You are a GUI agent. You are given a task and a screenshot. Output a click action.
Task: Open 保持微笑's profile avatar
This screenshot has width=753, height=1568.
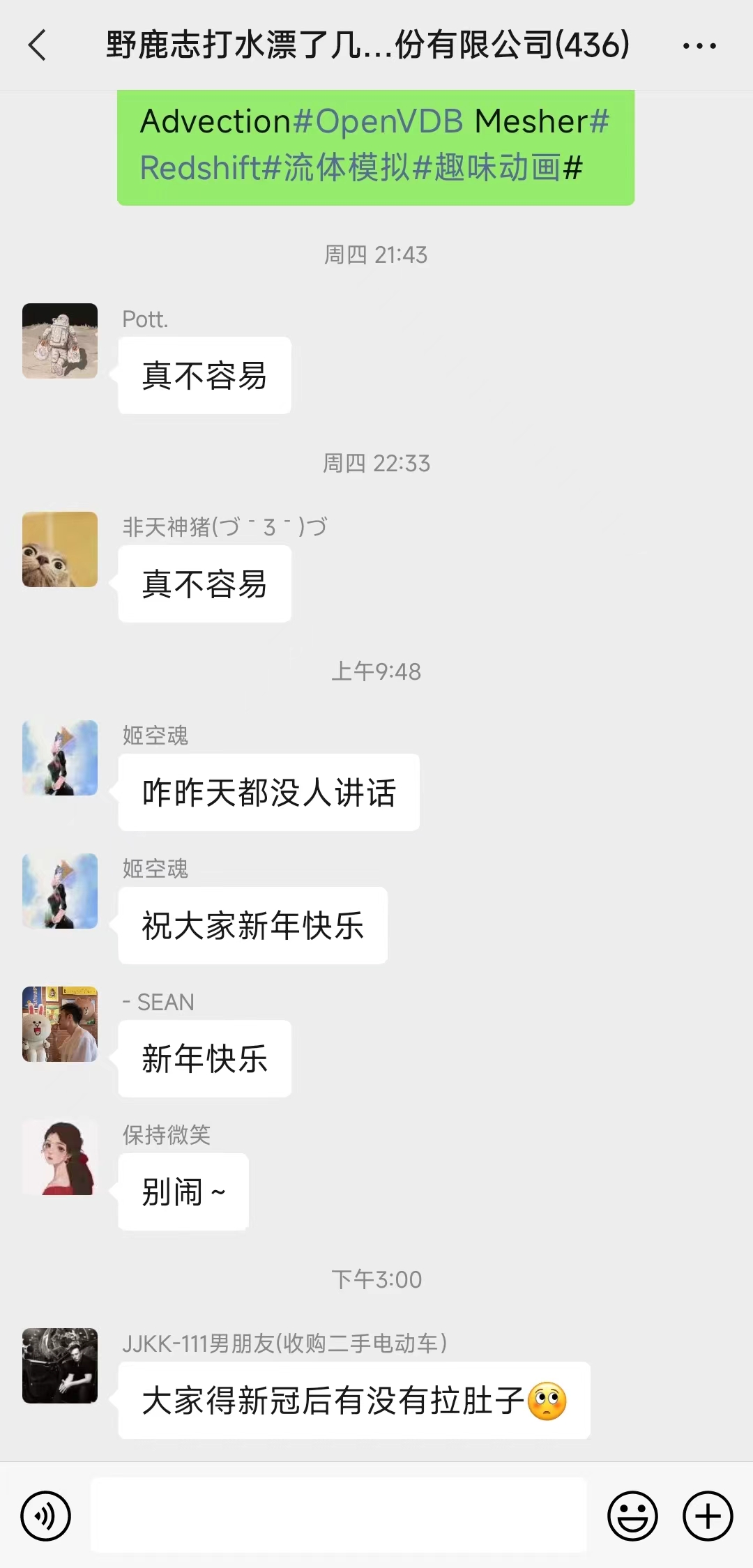pyautogui.click(x=60, y=1157)
